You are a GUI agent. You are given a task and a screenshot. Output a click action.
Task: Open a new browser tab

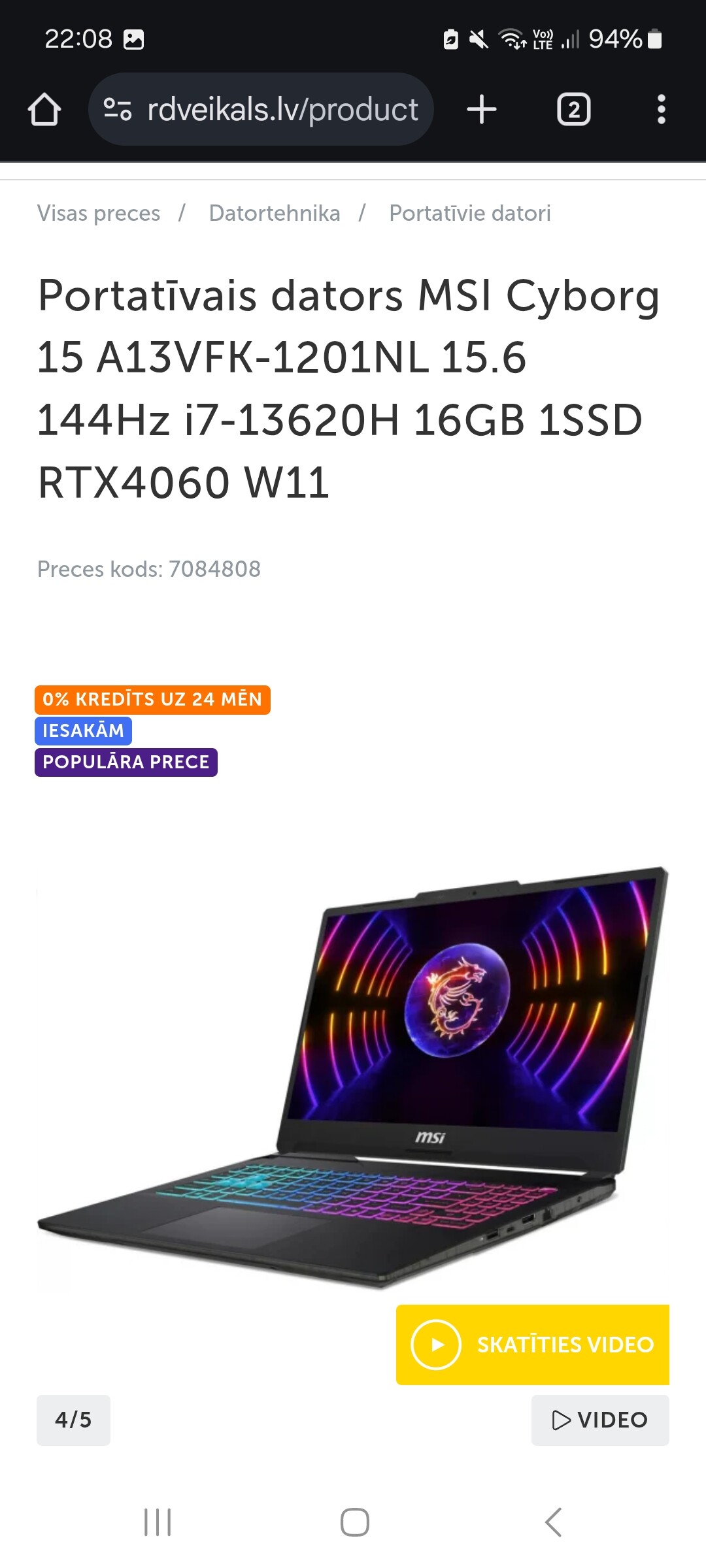(482, 109)
